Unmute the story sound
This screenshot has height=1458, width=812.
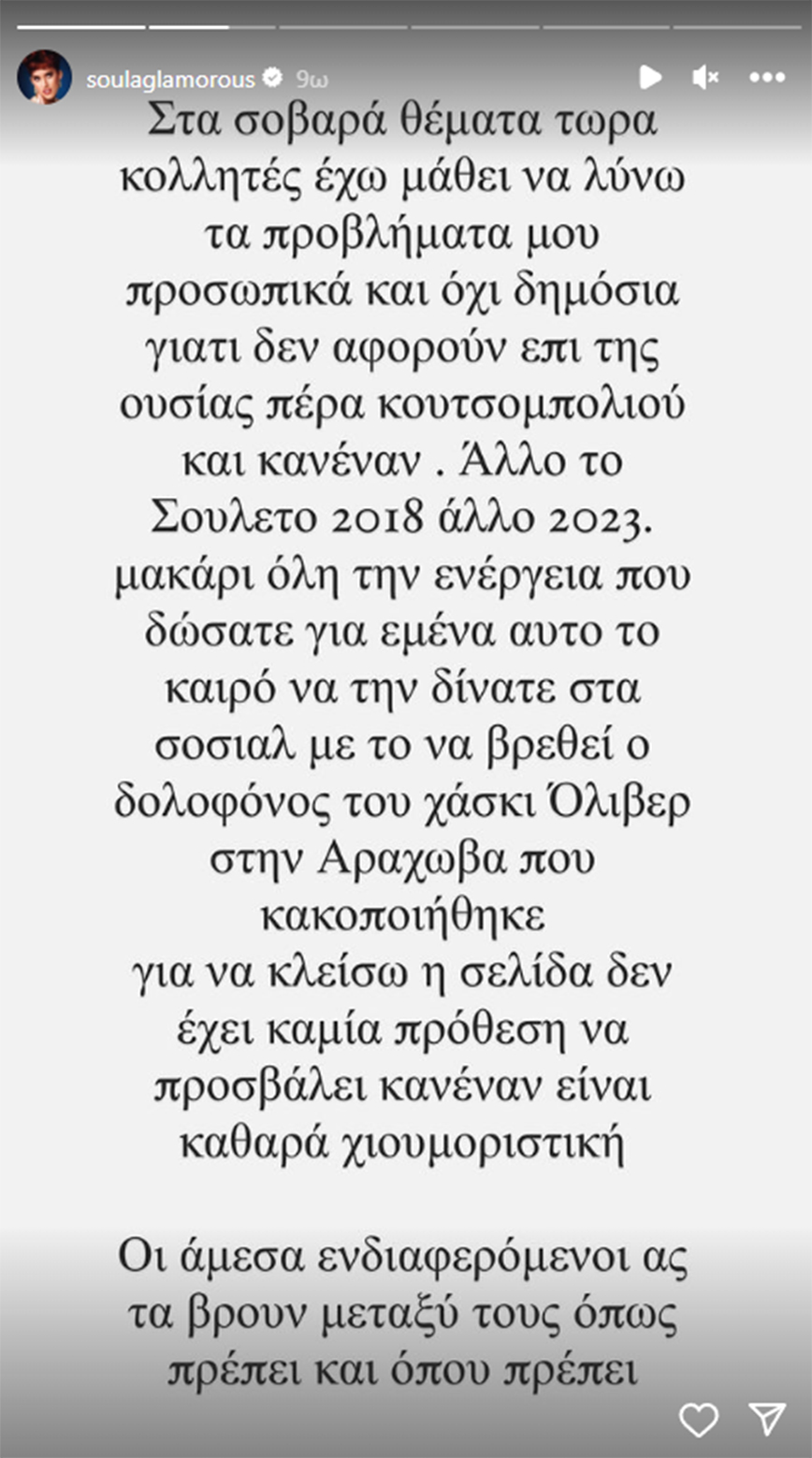[705, 78]
